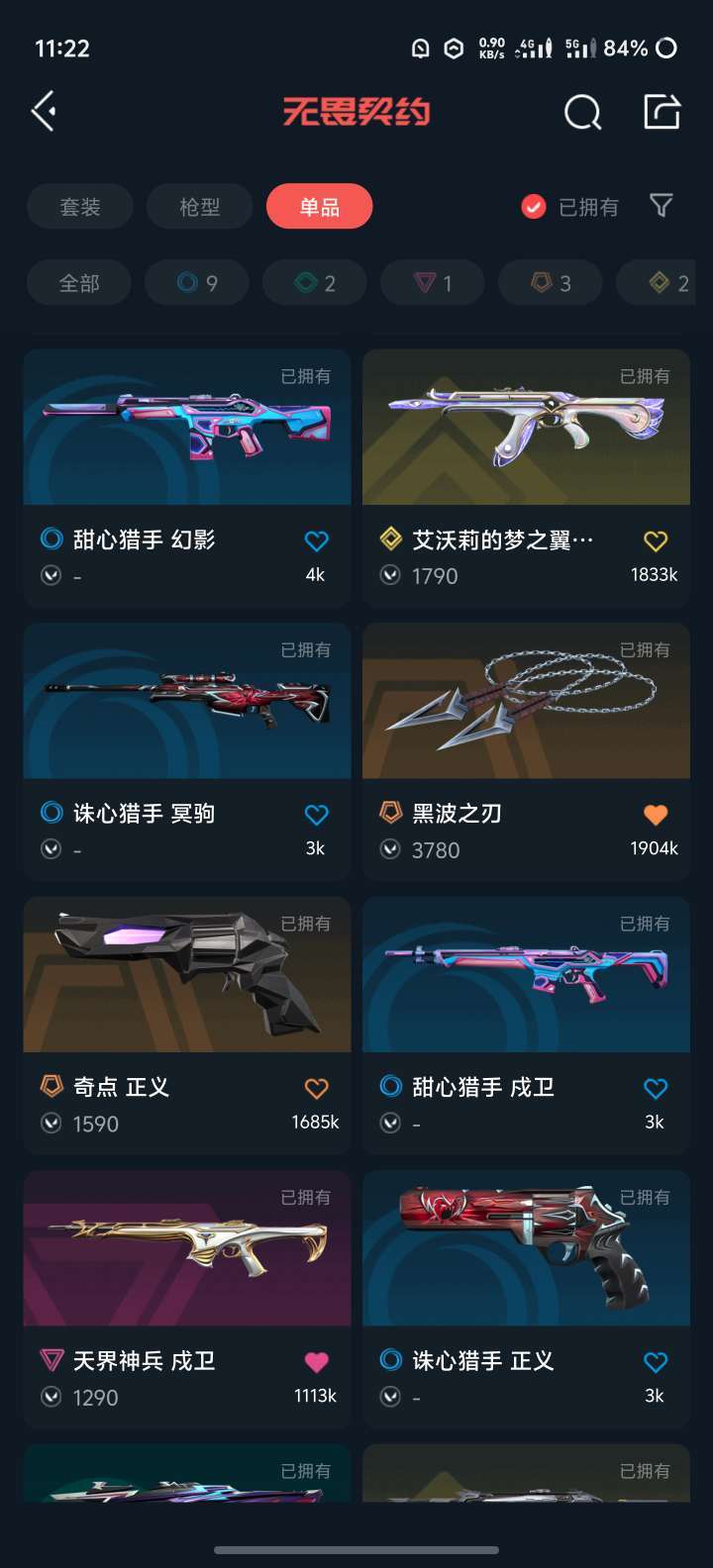Favorite the 奇点 正义 skin
Image resolution: width=713 pixels, height=1568 pixels.
(x=317, y=1089)
